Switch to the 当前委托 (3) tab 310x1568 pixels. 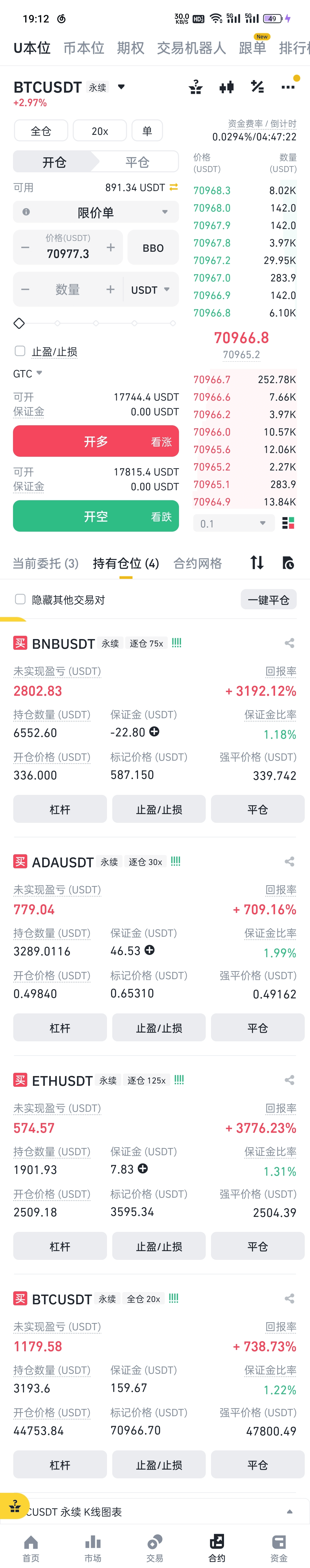click(46, 564)
